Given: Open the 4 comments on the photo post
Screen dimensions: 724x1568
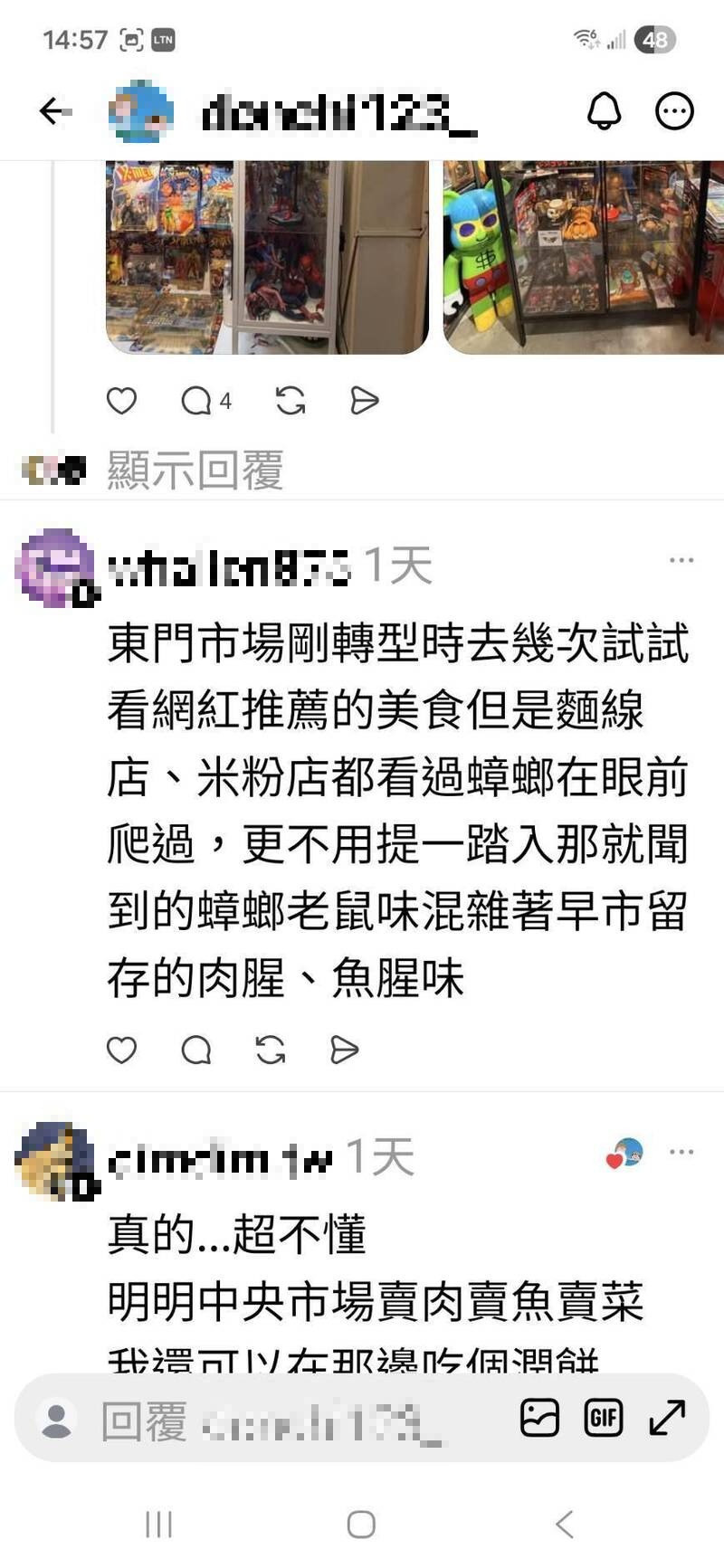Looking at the screenshot, I should 205,401.
